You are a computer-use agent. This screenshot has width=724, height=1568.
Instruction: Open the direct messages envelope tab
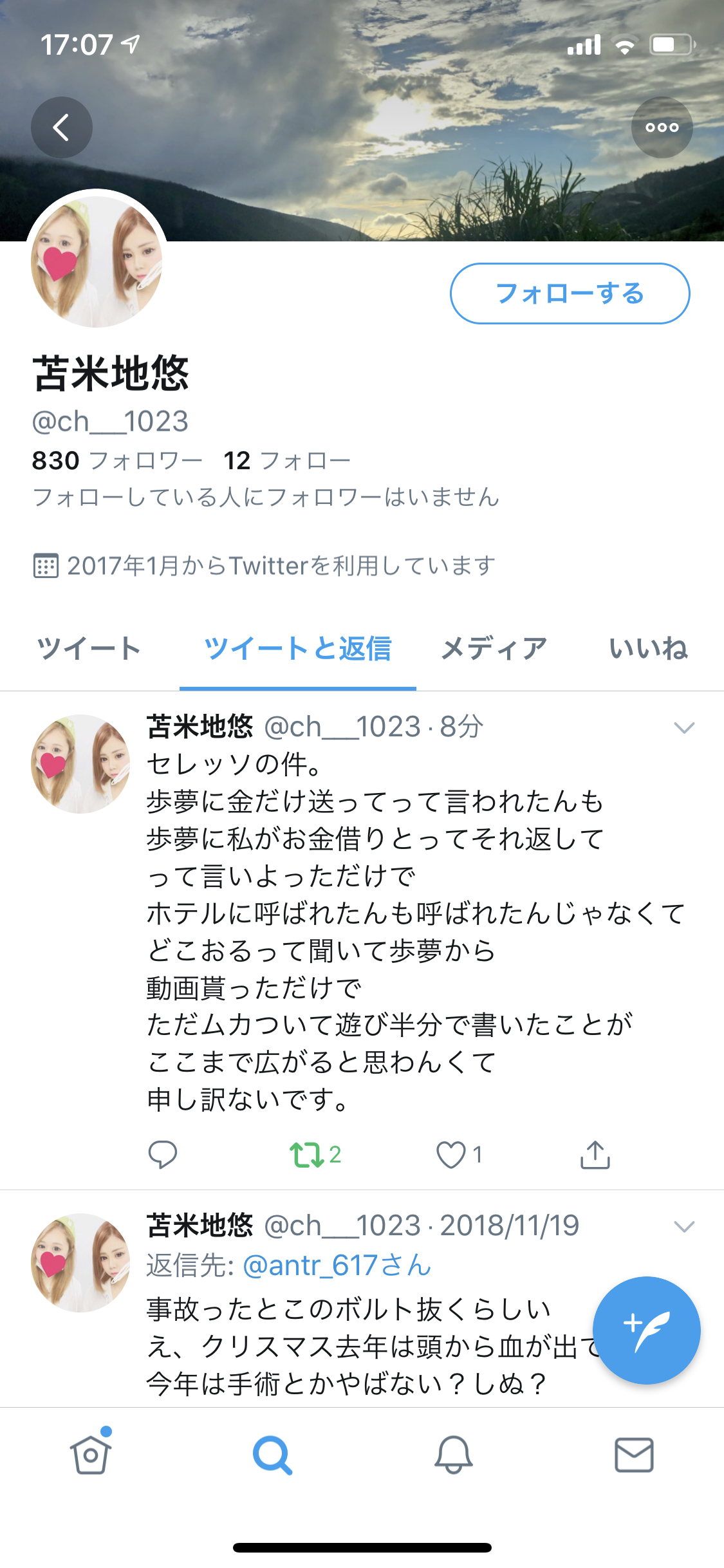[x=634, y=1455]
